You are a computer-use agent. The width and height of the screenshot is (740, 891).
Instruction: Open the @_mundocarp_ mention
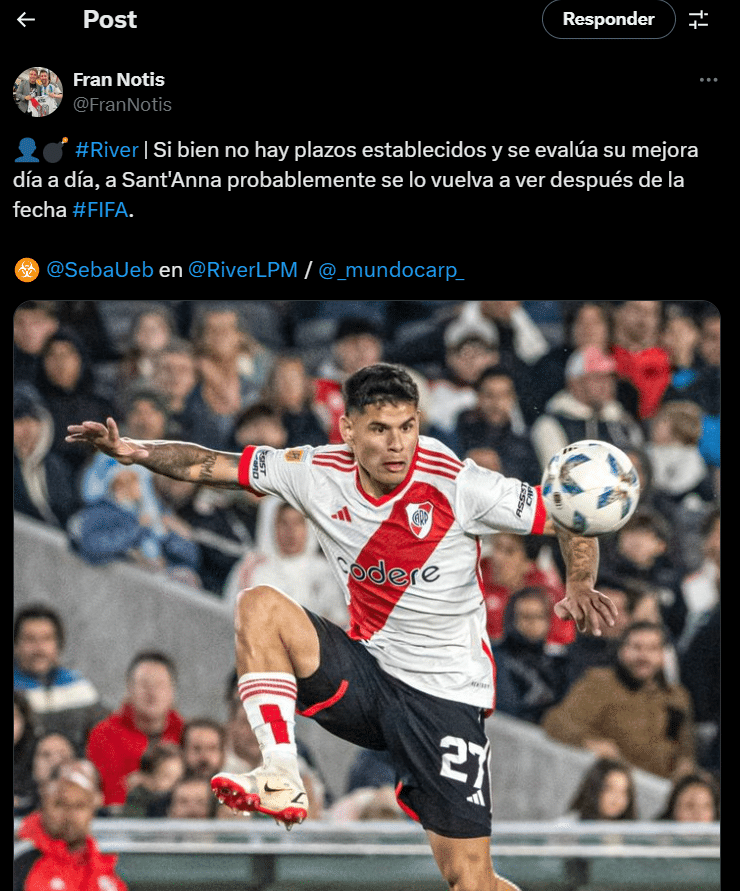tap(391, 269)
